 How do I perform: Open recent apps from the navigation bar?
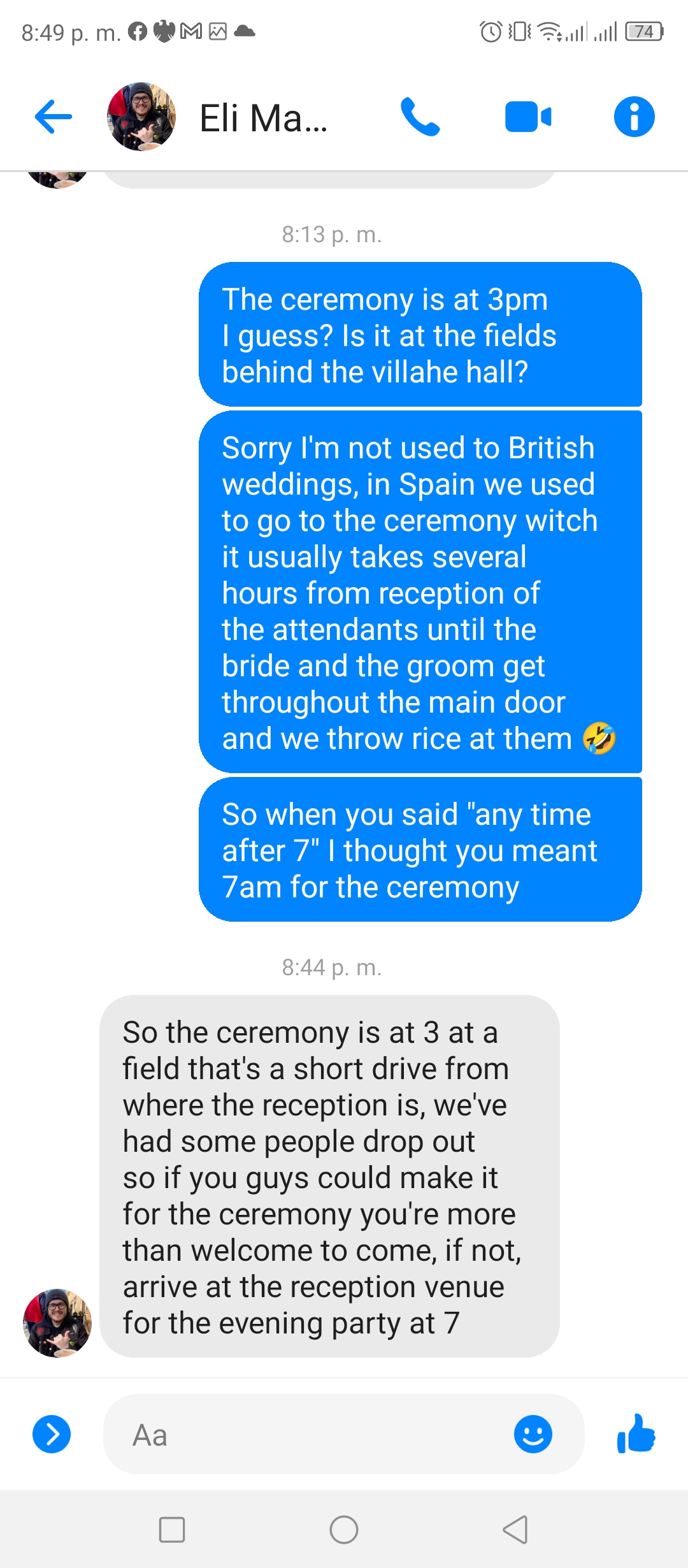(172, 1529)
